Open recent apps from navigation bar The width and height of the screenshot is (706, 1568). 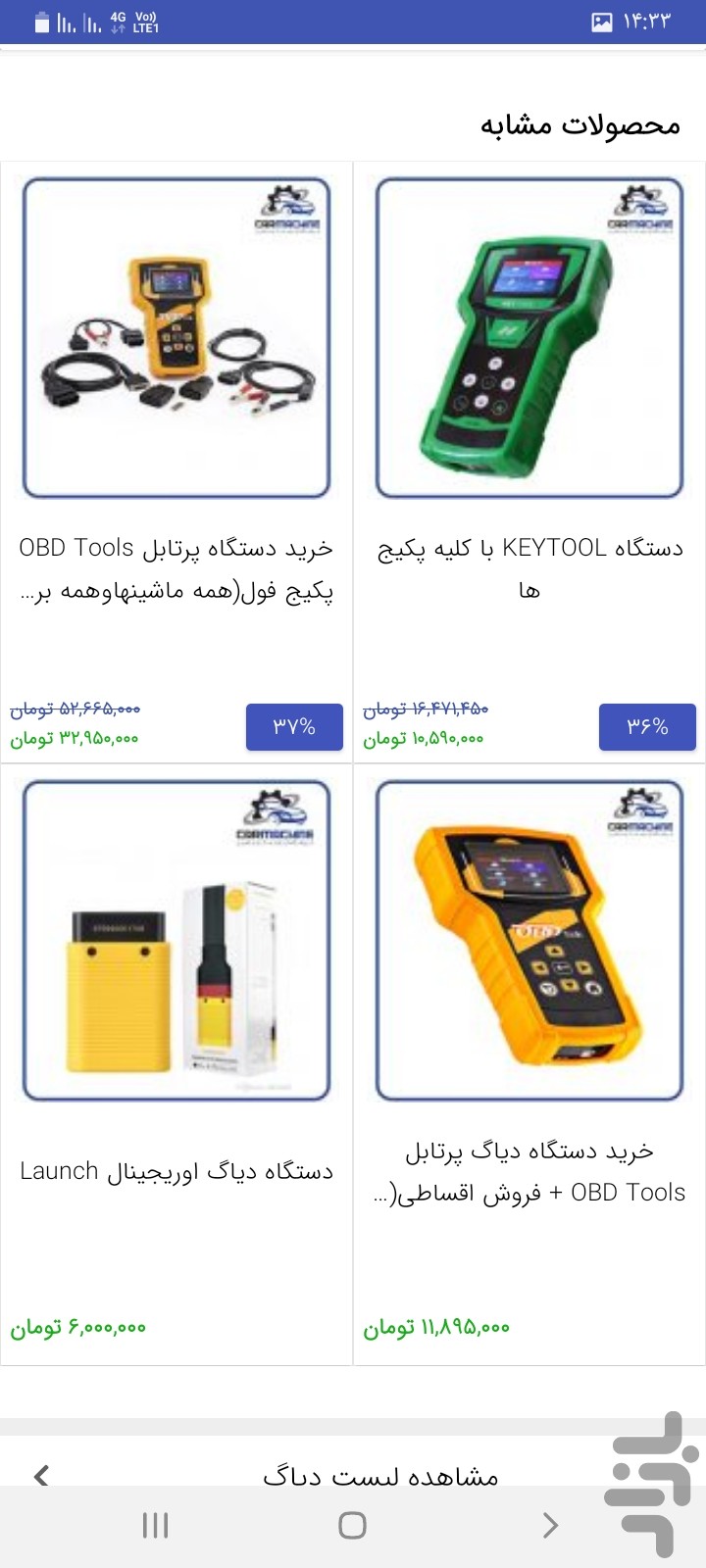pyautogui.click(x=156, y=1525)
